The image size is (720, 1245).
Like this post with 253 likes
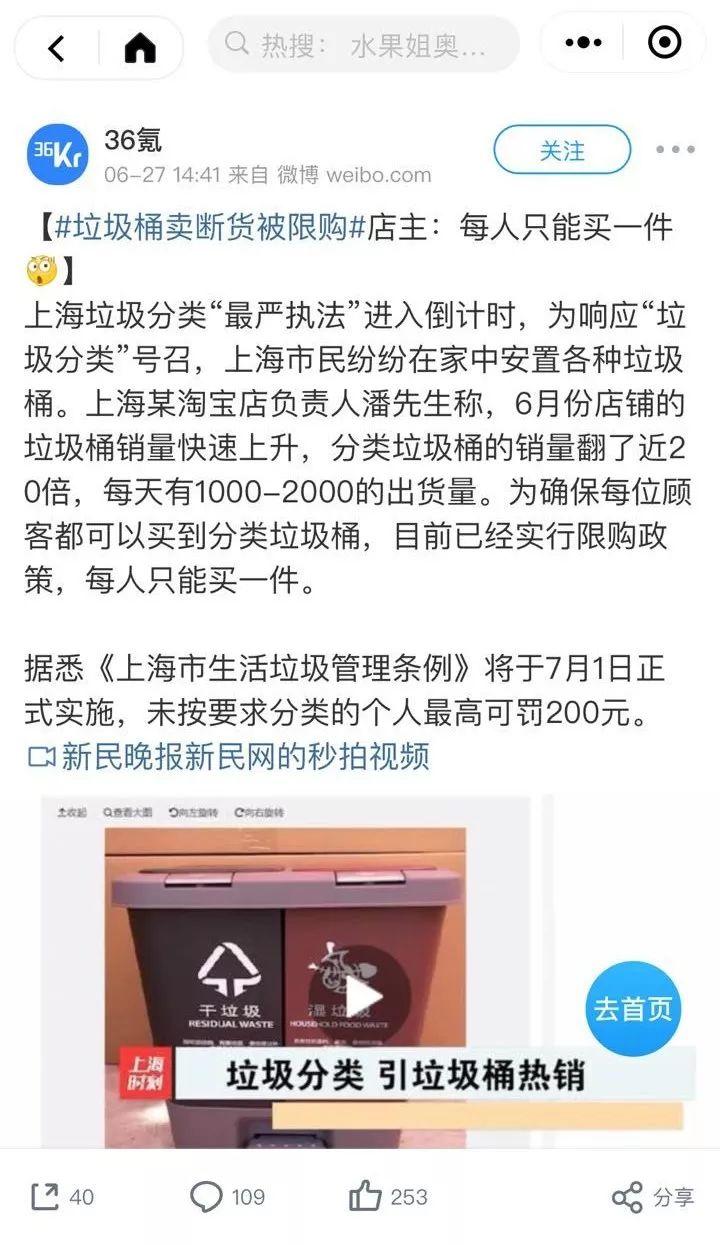click(x=388, y=1197)
